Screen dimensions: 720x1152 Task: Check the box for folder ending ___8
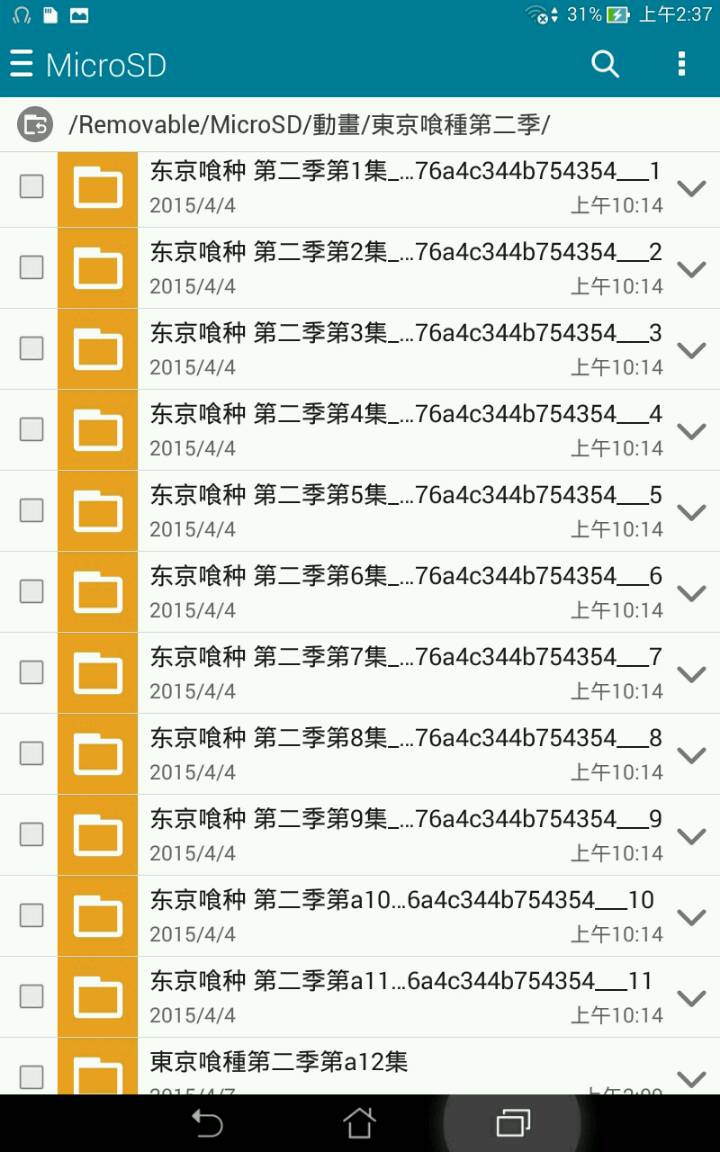pyautogui.click(x=32, y=753)
